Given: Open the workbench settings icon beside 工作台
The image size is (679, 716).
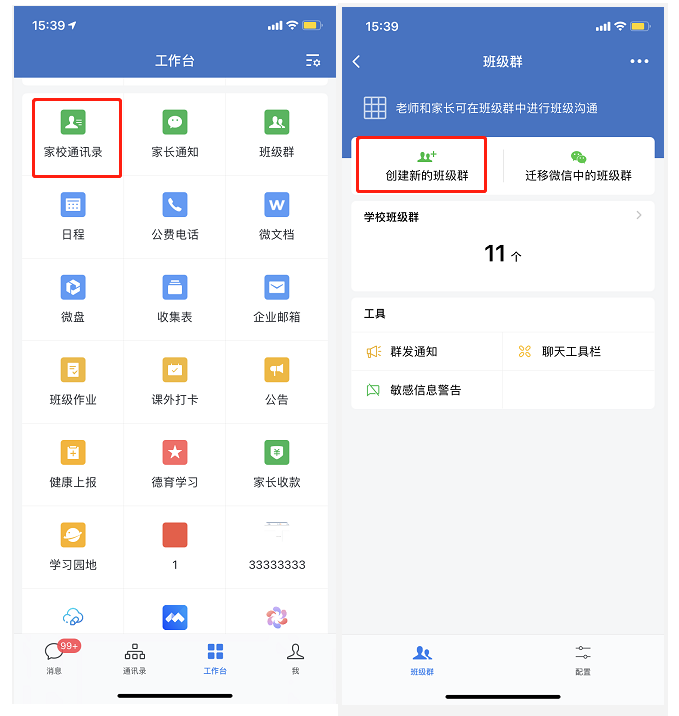Looking at the screenshot, I should click(313, 61).
